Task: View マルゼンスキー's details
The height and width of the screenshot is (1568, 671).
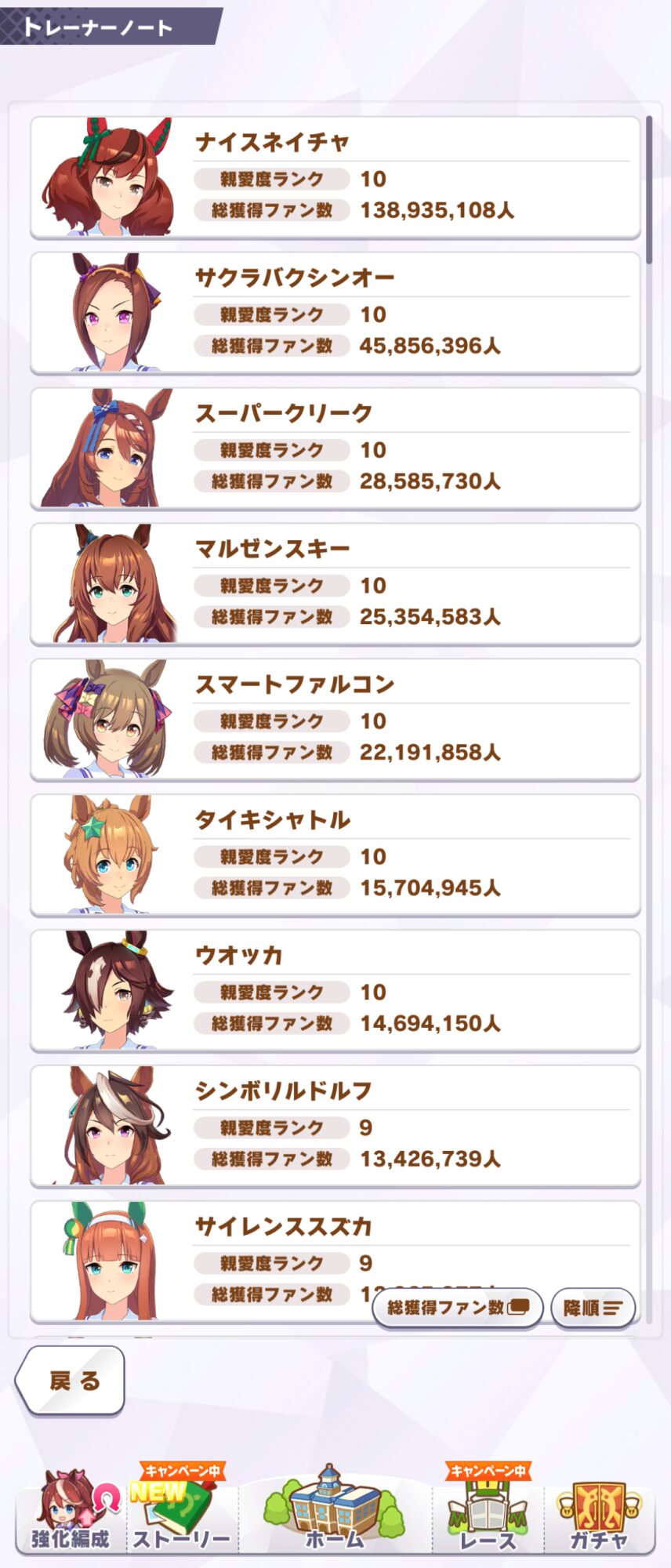Action: click(335, 585)
